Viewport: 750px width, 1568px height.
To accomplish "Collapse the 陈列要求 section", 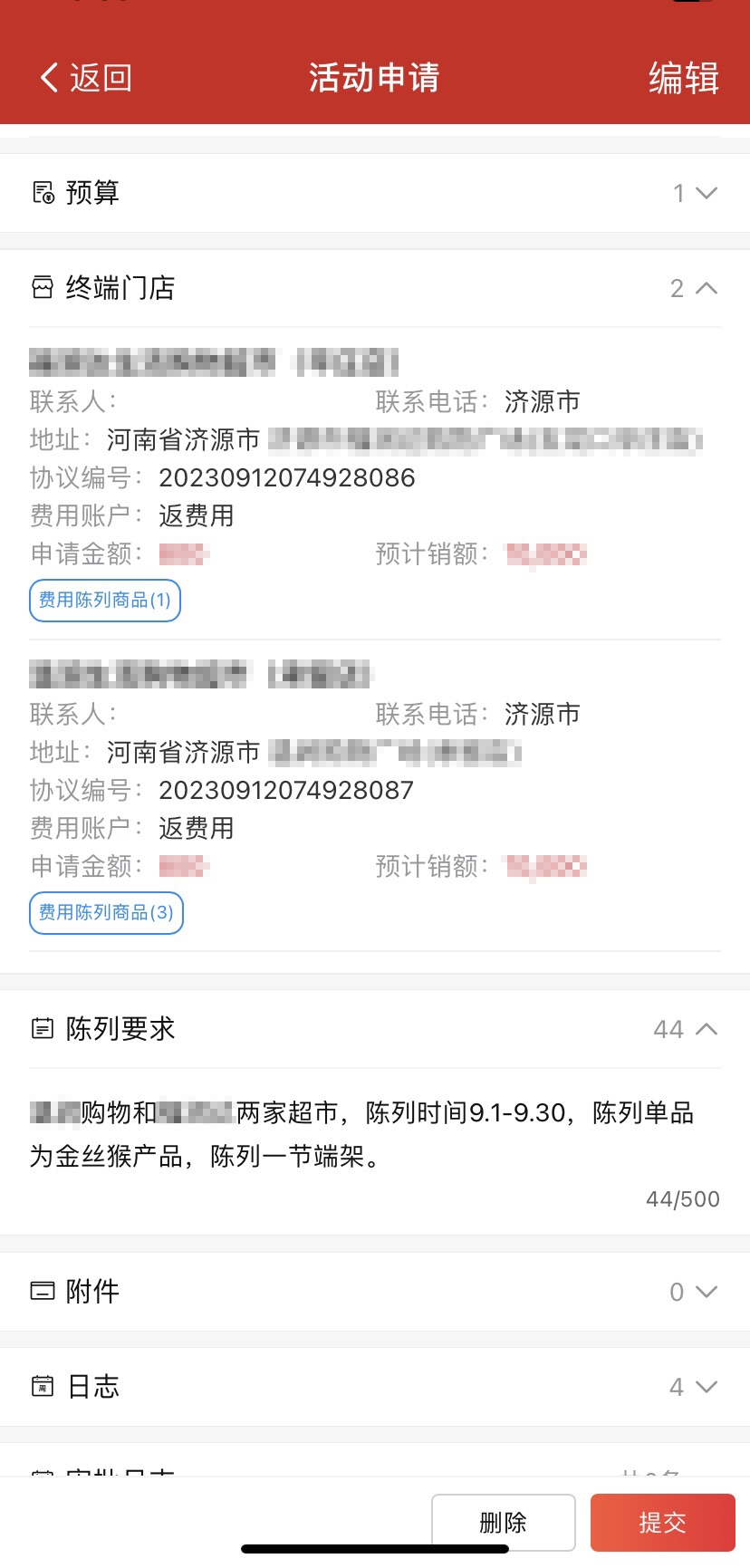I will [x=705, y=1029].
